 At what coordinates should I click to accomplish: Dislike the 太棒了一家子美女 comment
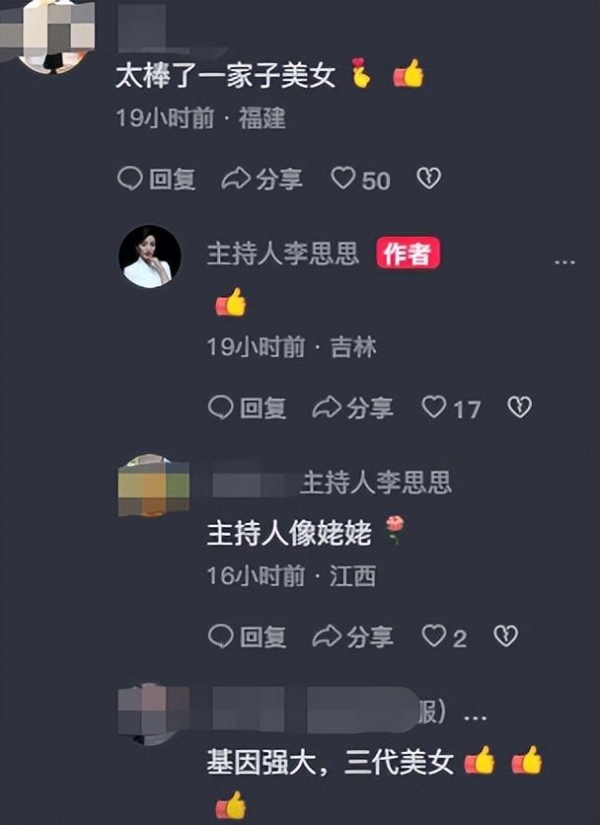pos(428,179)
